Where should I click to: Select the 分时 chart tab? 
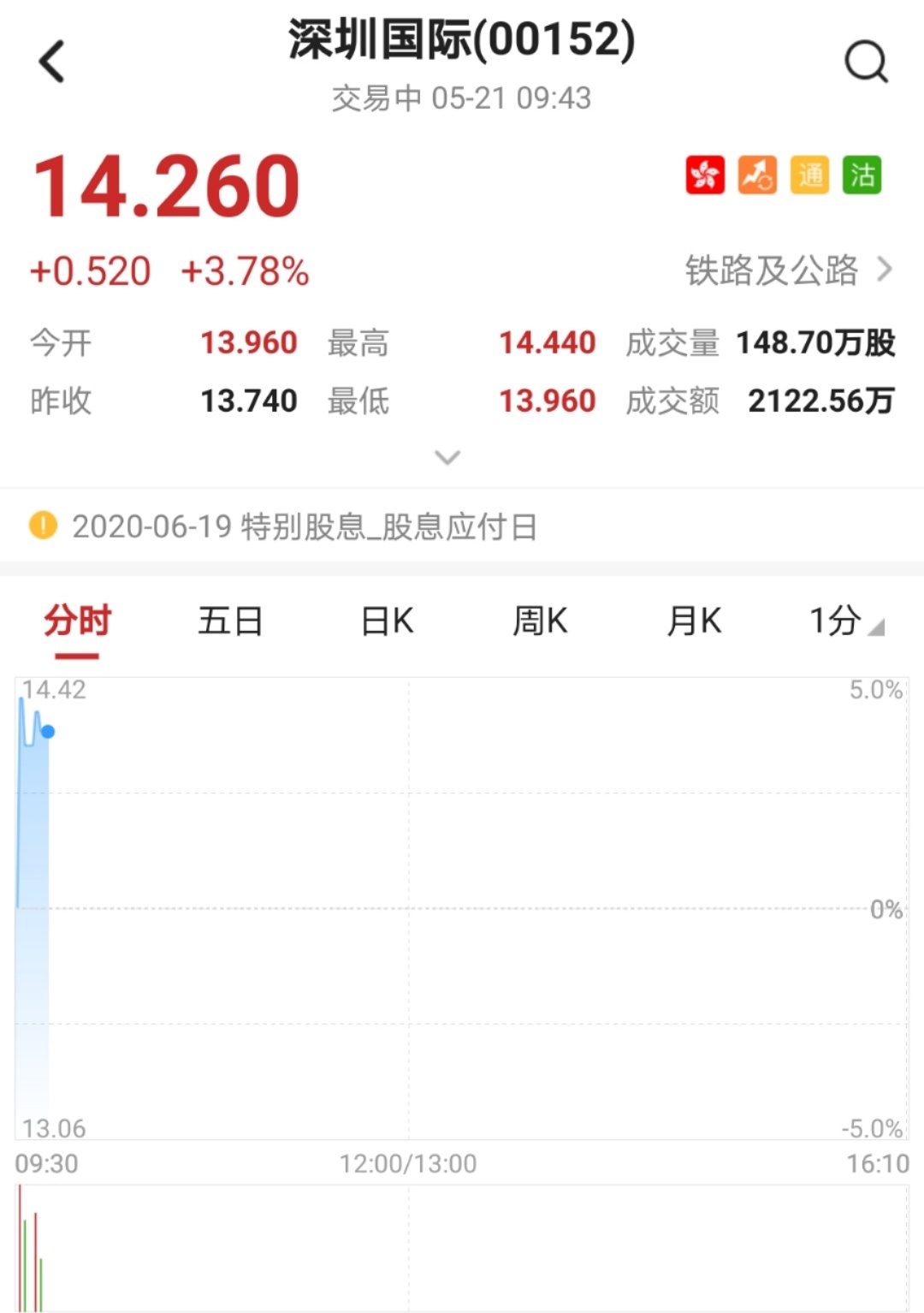point(77,621)
